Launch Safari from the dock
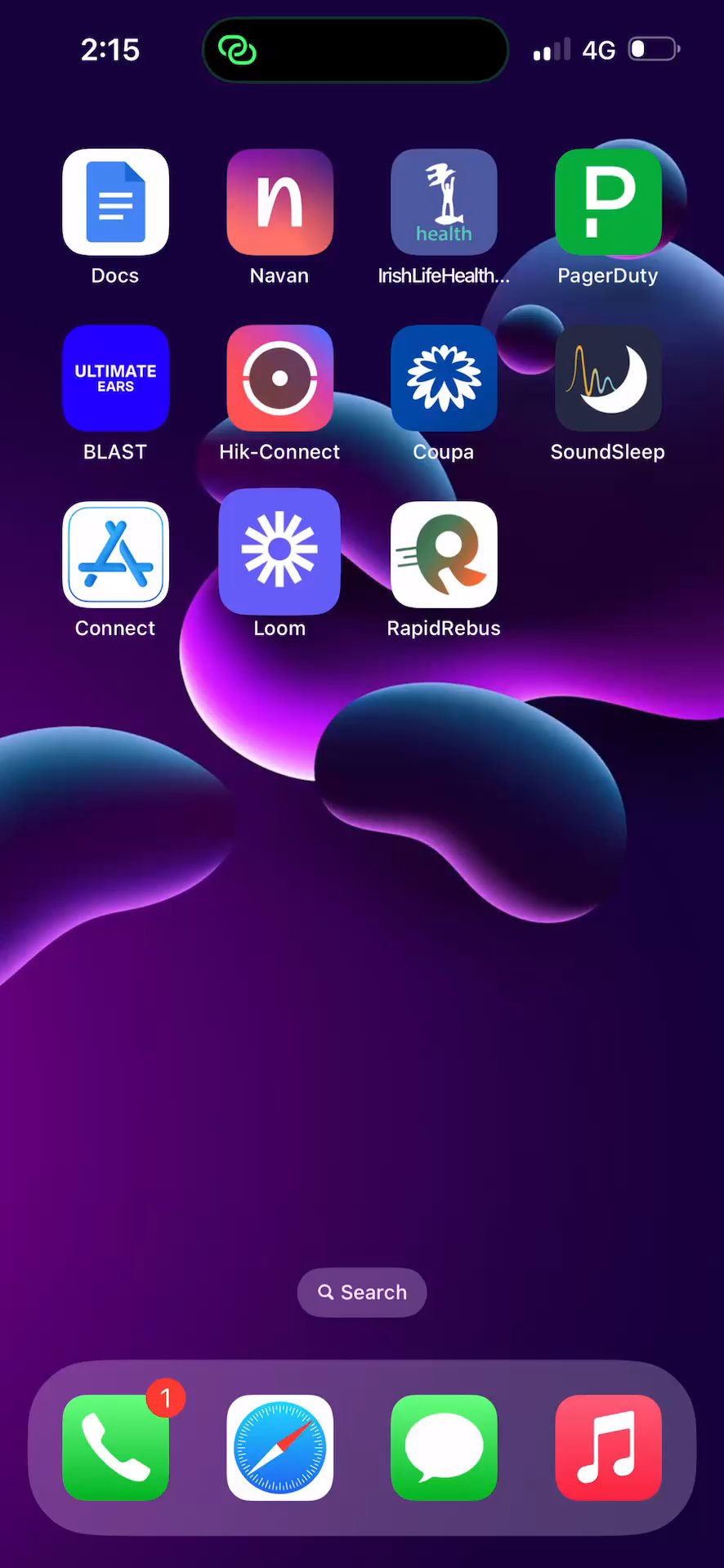Viewport: 724px width, 1568px height. 279,1447
